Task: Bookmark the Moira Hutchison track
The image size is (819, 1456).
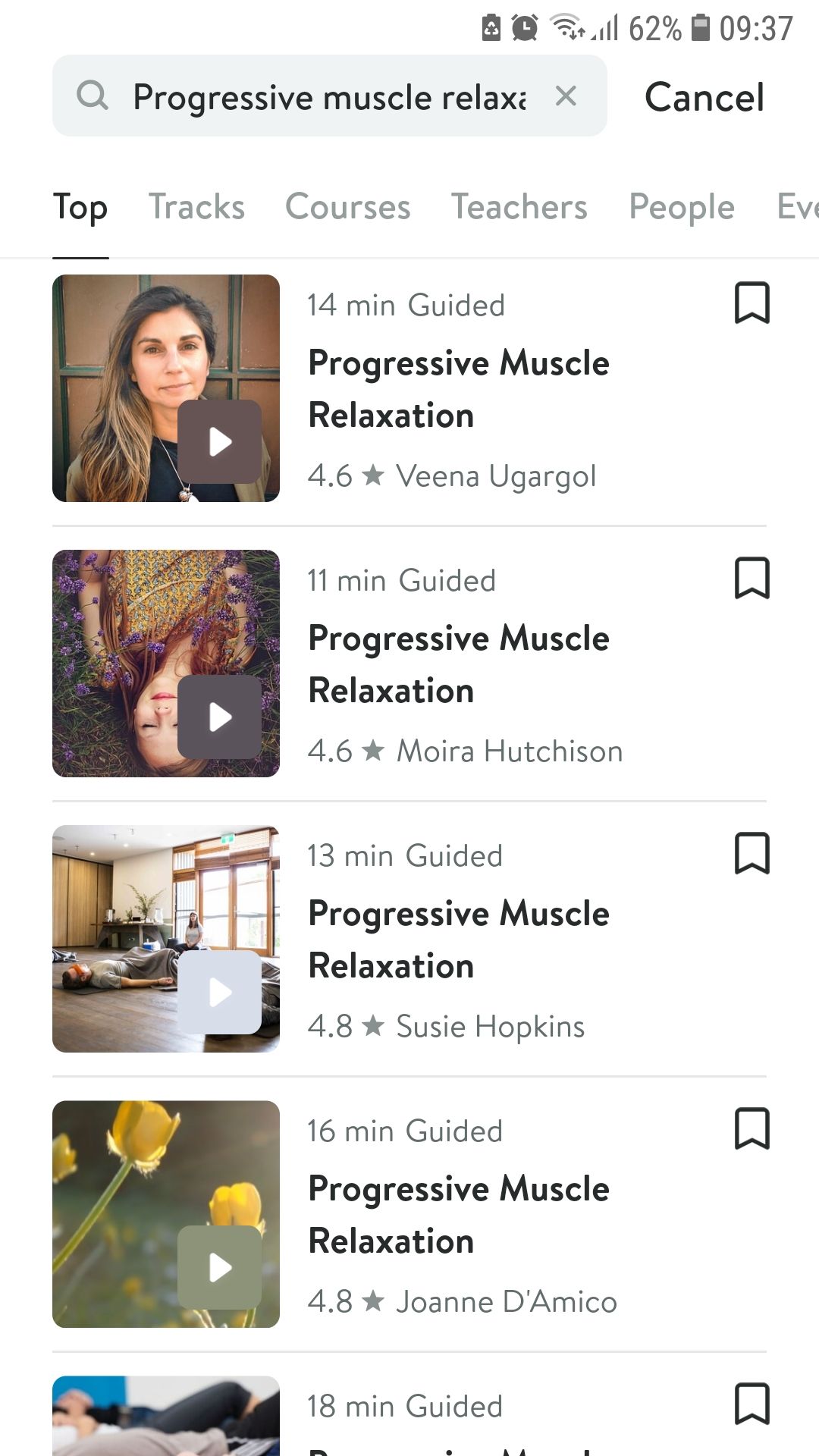Action: pyautogui.click(x=752, y=577)
